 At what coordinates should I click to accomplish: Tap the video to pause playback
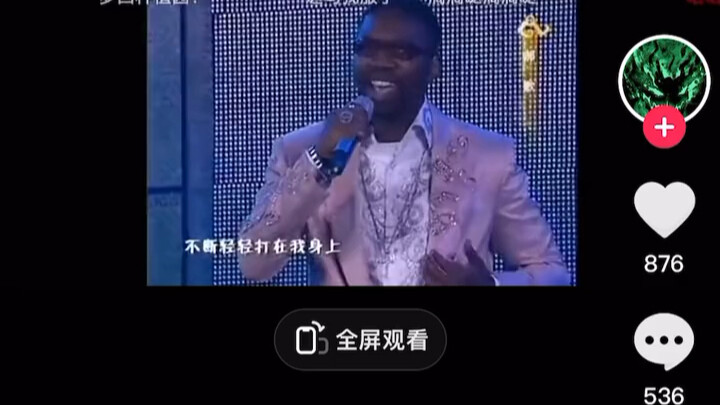(361, 150)
